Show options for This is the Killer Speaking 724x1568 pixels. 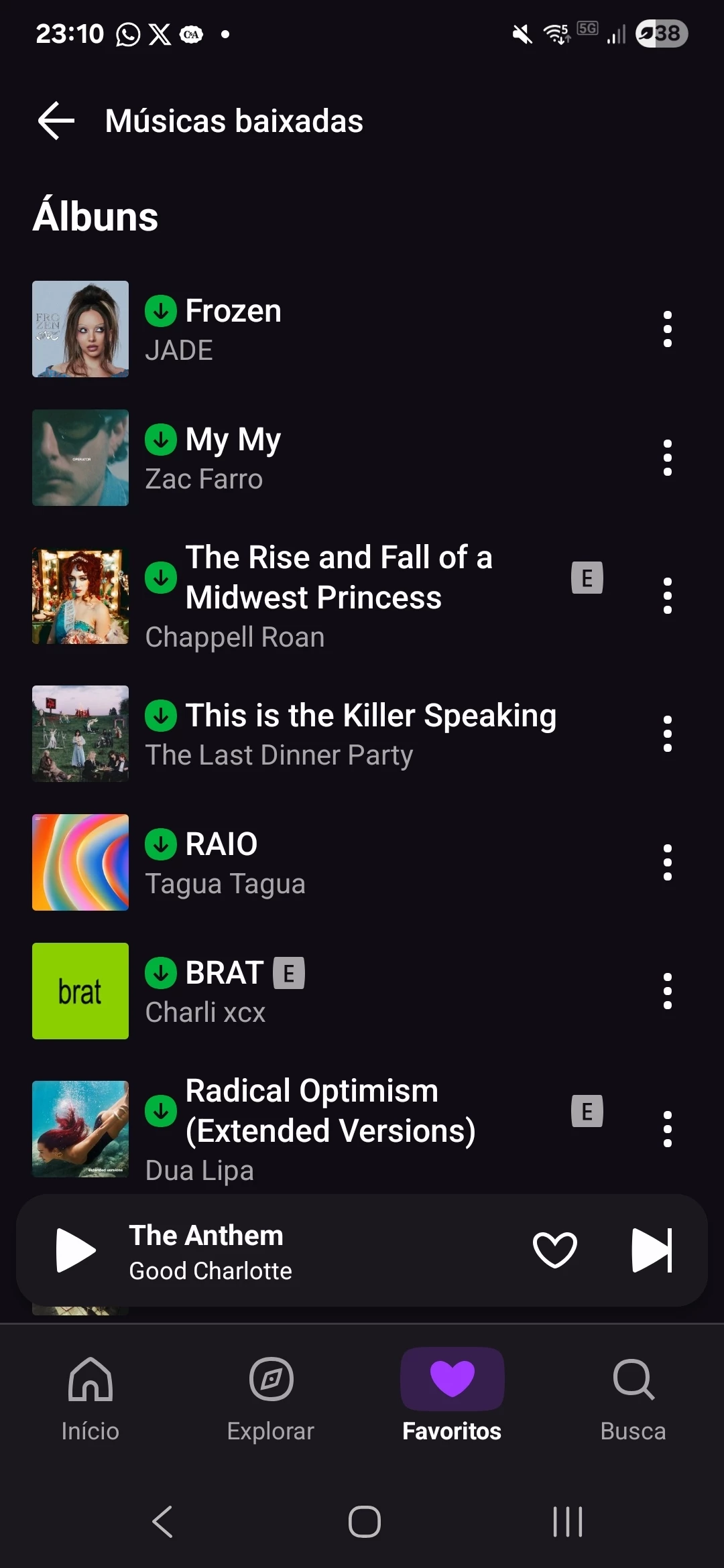pos(667,734)
